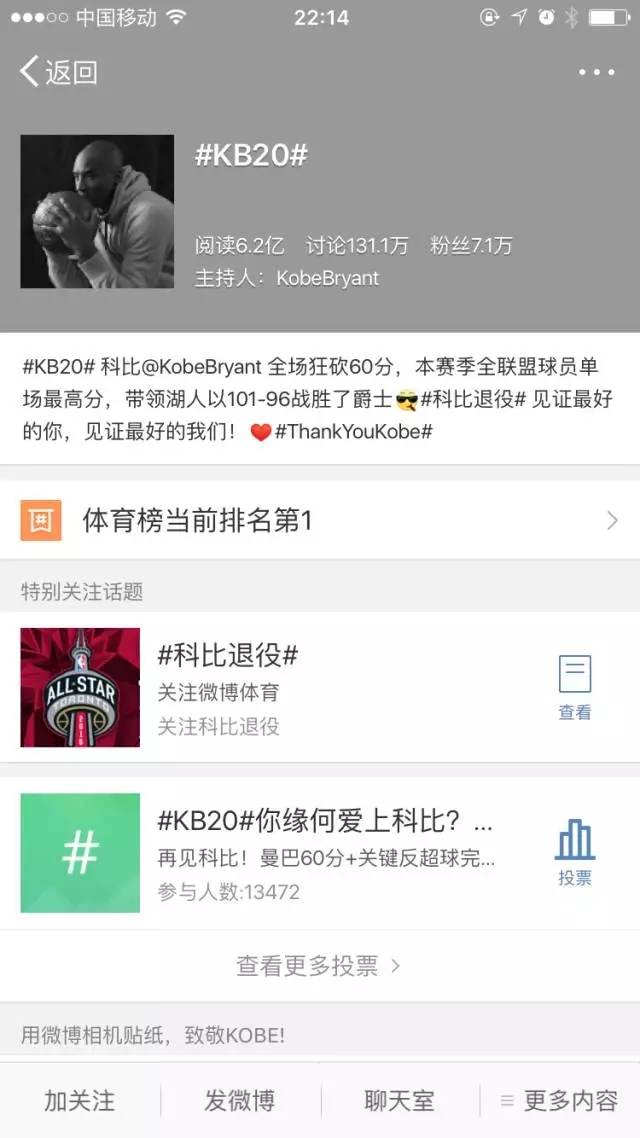Screen dimensions: 640x1138
Task: Tap 查看 for the #科比退役# topic
Action: [x=575, y=689]
